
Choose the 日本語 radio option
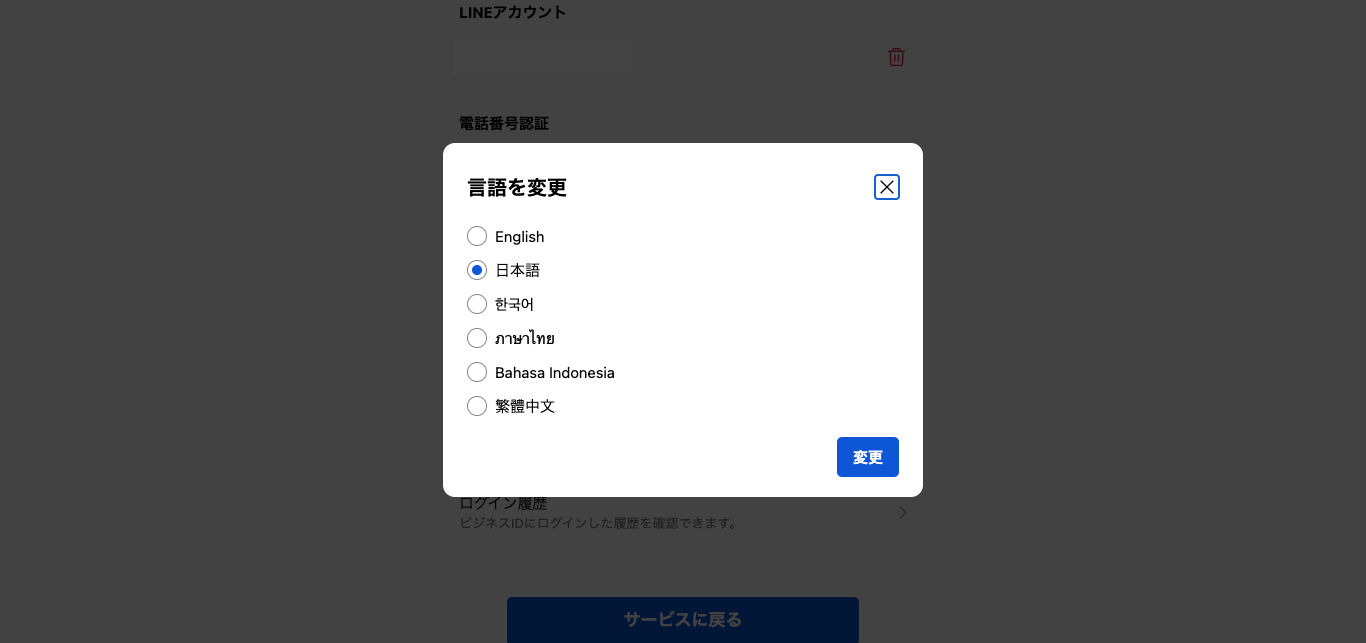[x=477, y=270]
